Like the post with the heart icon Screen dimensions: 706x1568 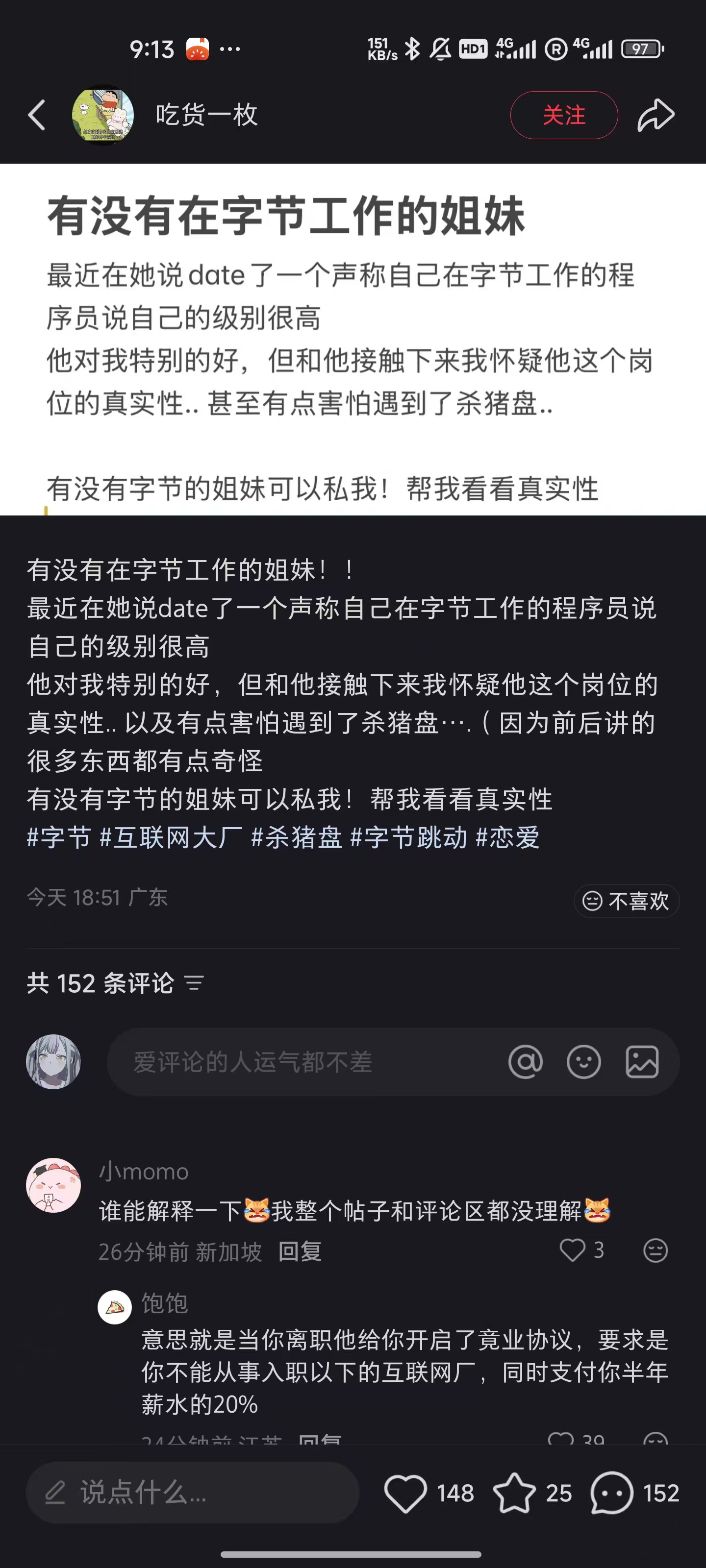tap(405, 1493)
